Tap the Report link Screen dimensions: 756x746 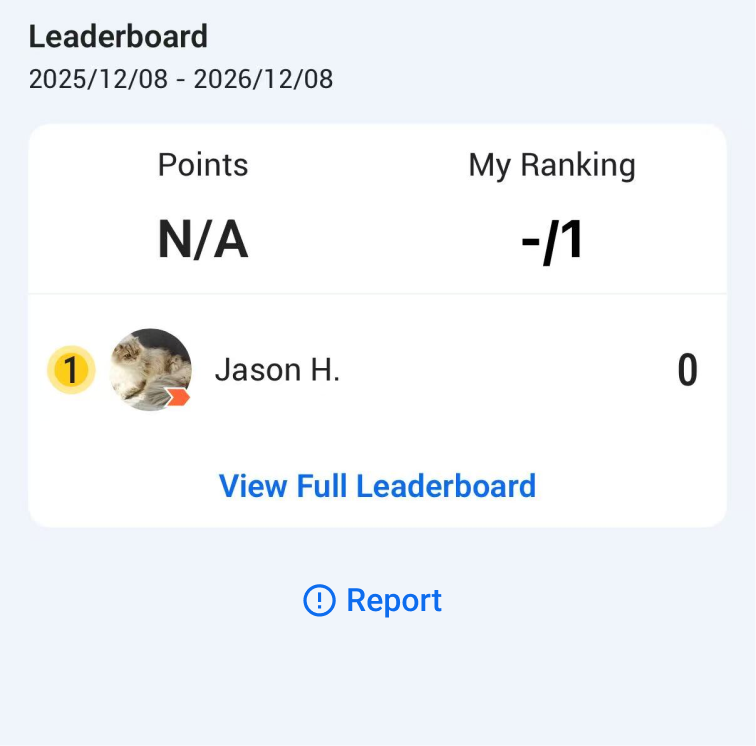coord(373,600)
